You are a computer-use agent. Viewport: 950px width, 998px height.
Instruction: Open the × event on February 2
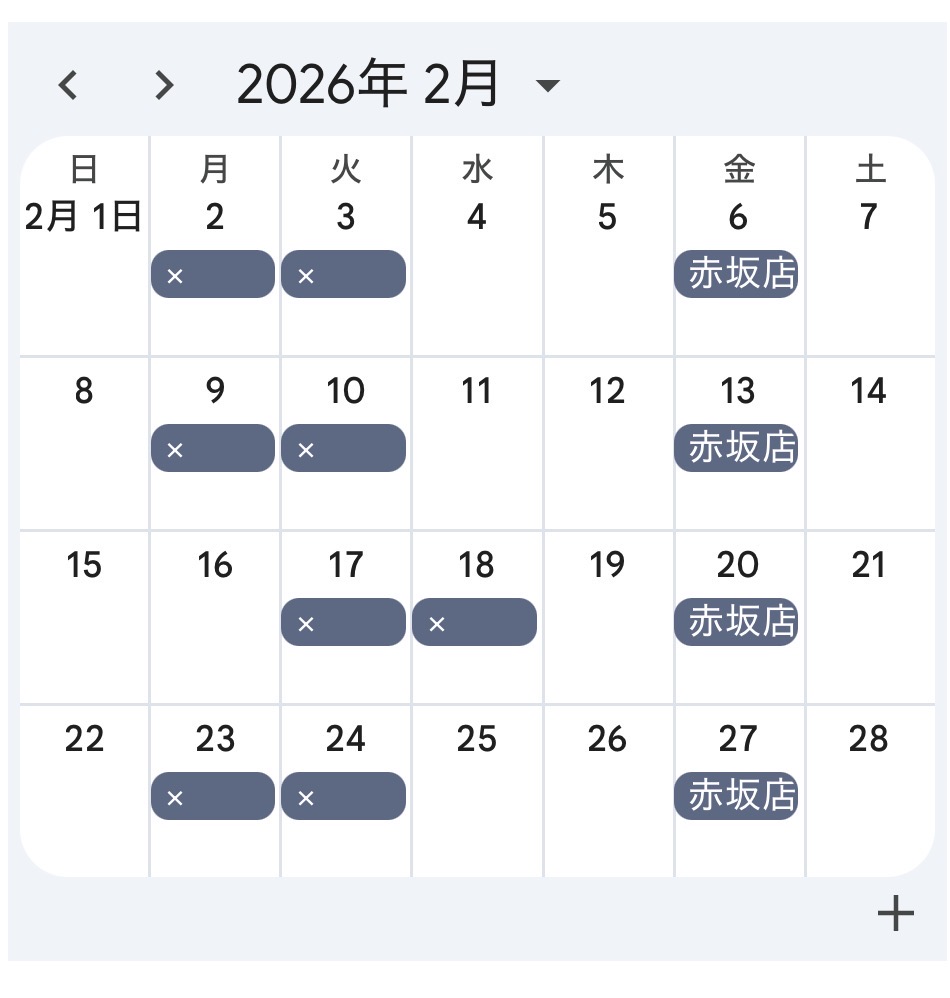pyautogui.click(x=213, y=275)
